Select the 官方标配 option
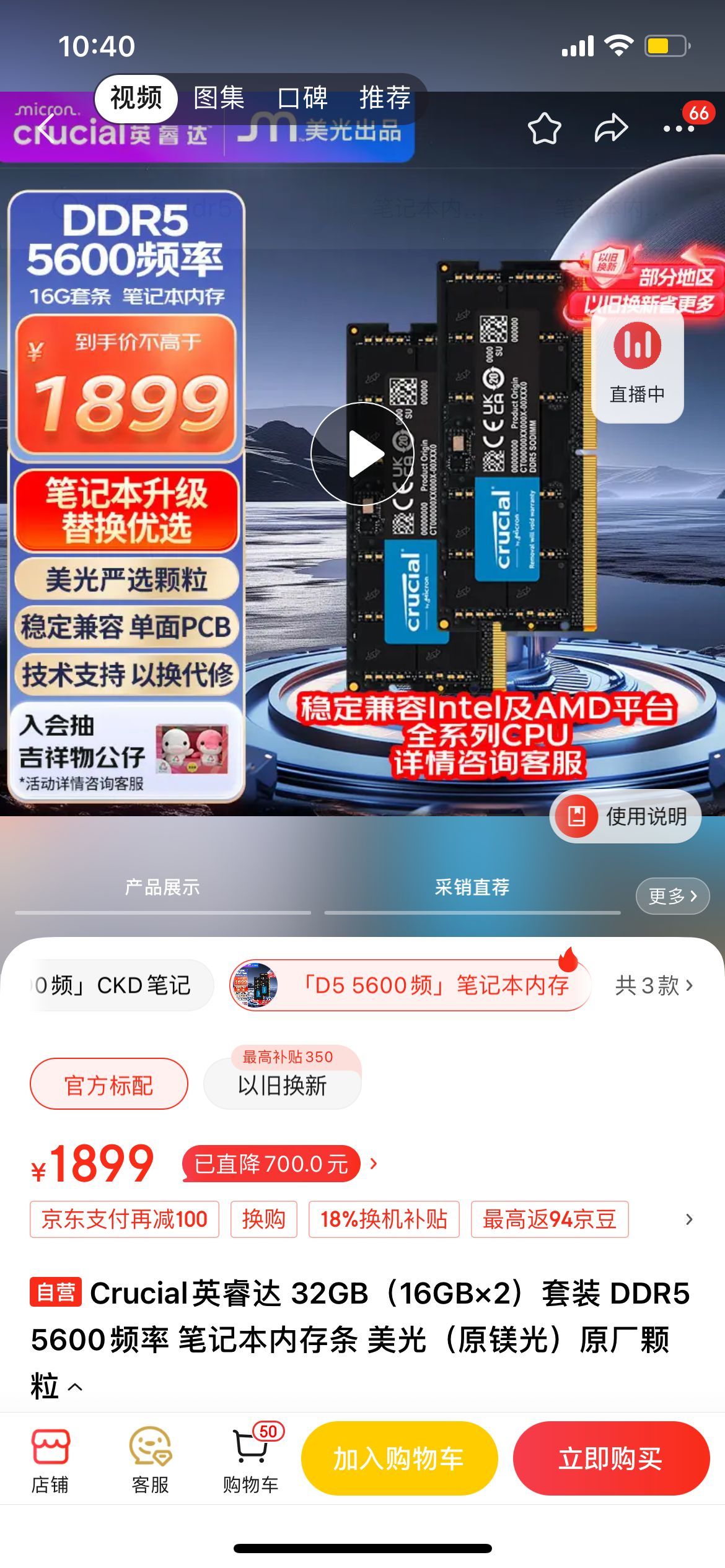This screenshot has width=725, height=1568. 109,1085
